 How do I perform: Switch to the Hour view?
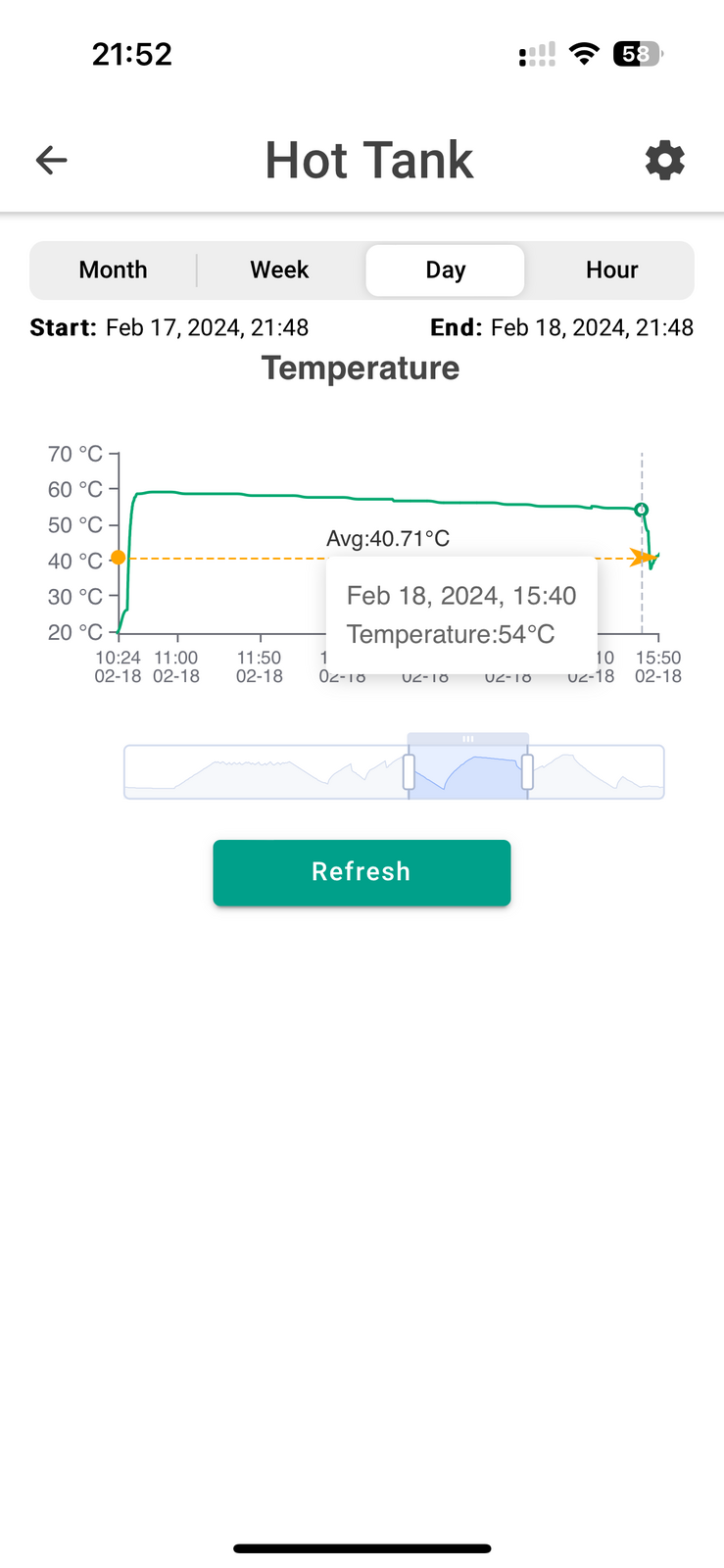pos(611,270)
